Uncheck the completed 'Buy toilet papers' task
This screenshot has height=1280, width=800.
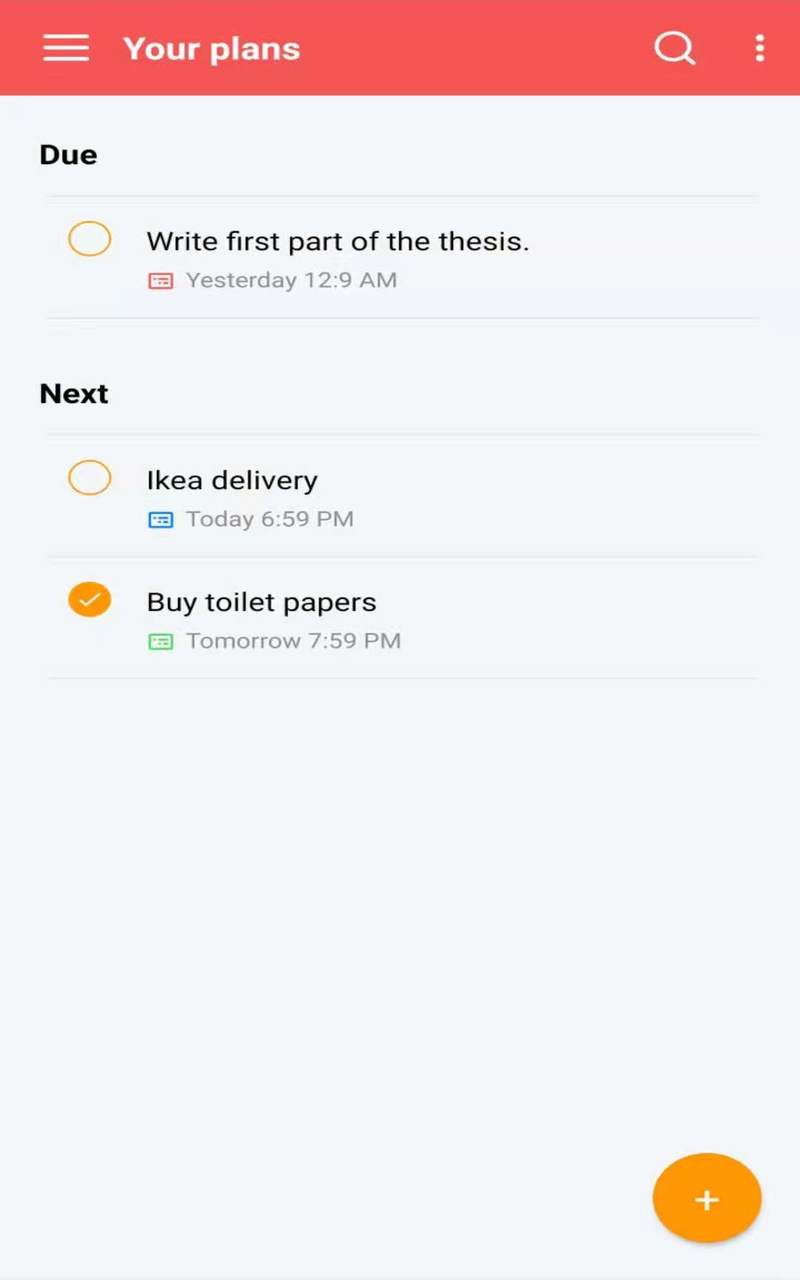[89, 600]
